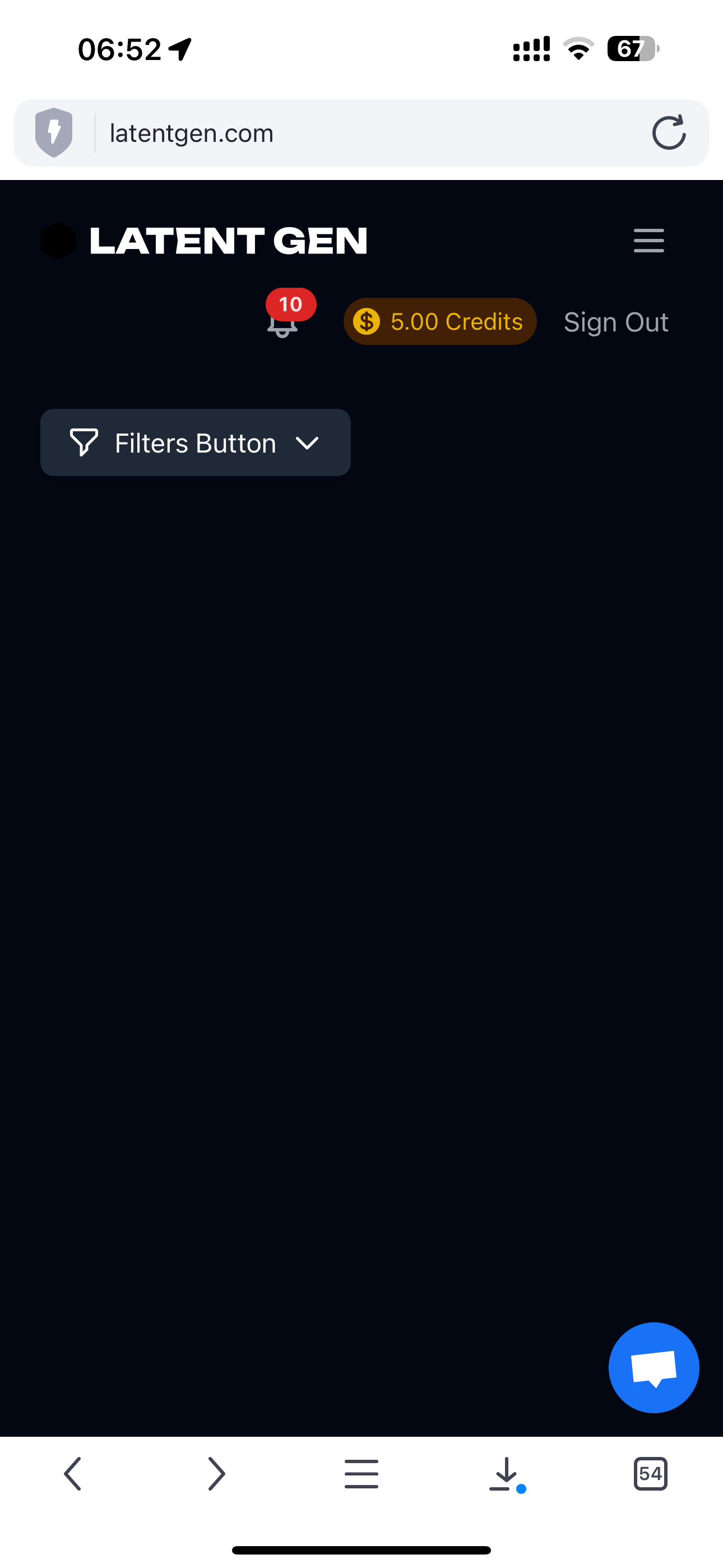Expand the Filters Button dropdown
Image resolution: width=723 pixels, height=1568 pixels.
(196, 442)
